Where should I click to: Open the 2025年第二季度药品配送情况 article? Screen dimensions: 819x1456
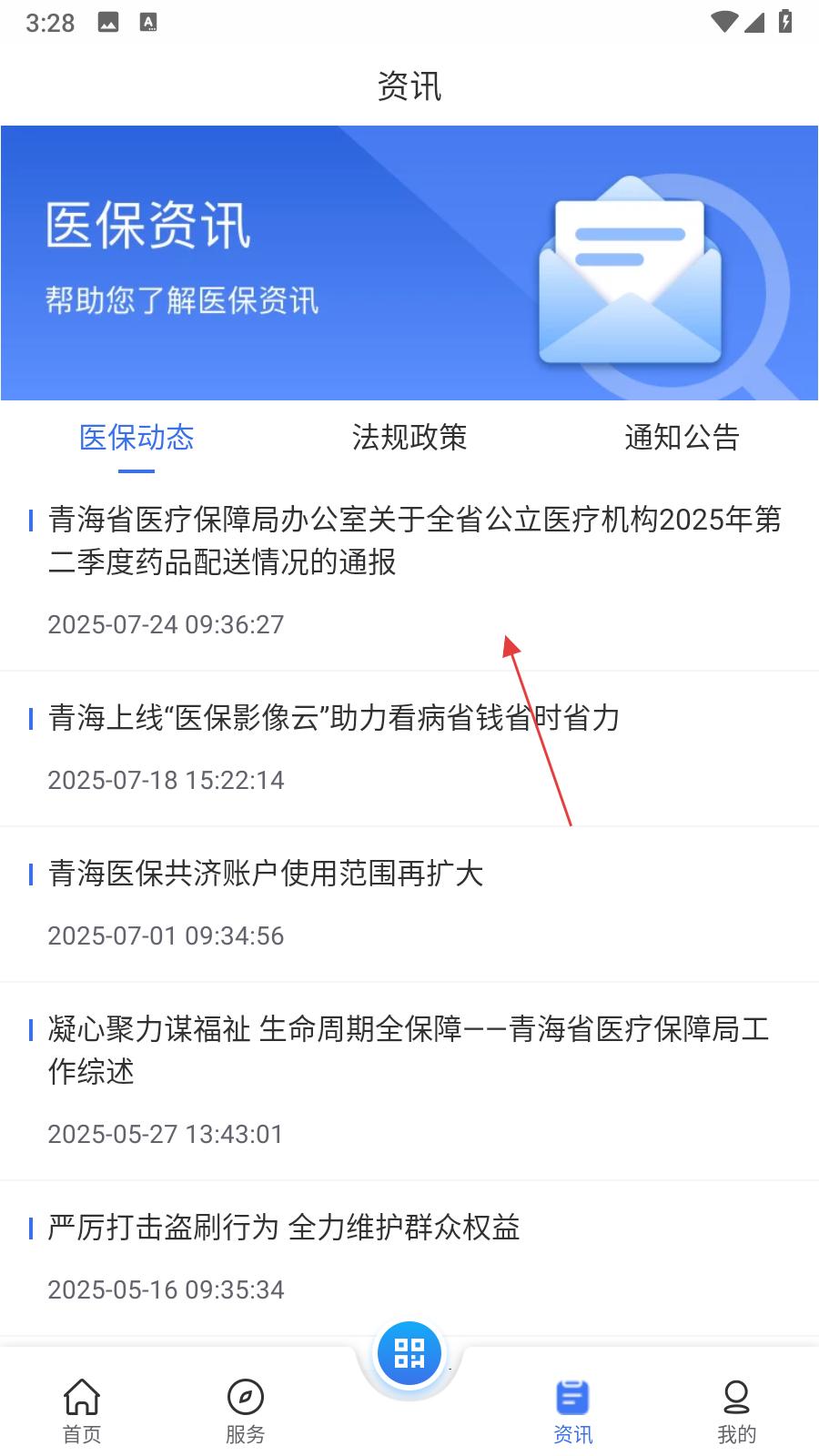pos(409,571)
